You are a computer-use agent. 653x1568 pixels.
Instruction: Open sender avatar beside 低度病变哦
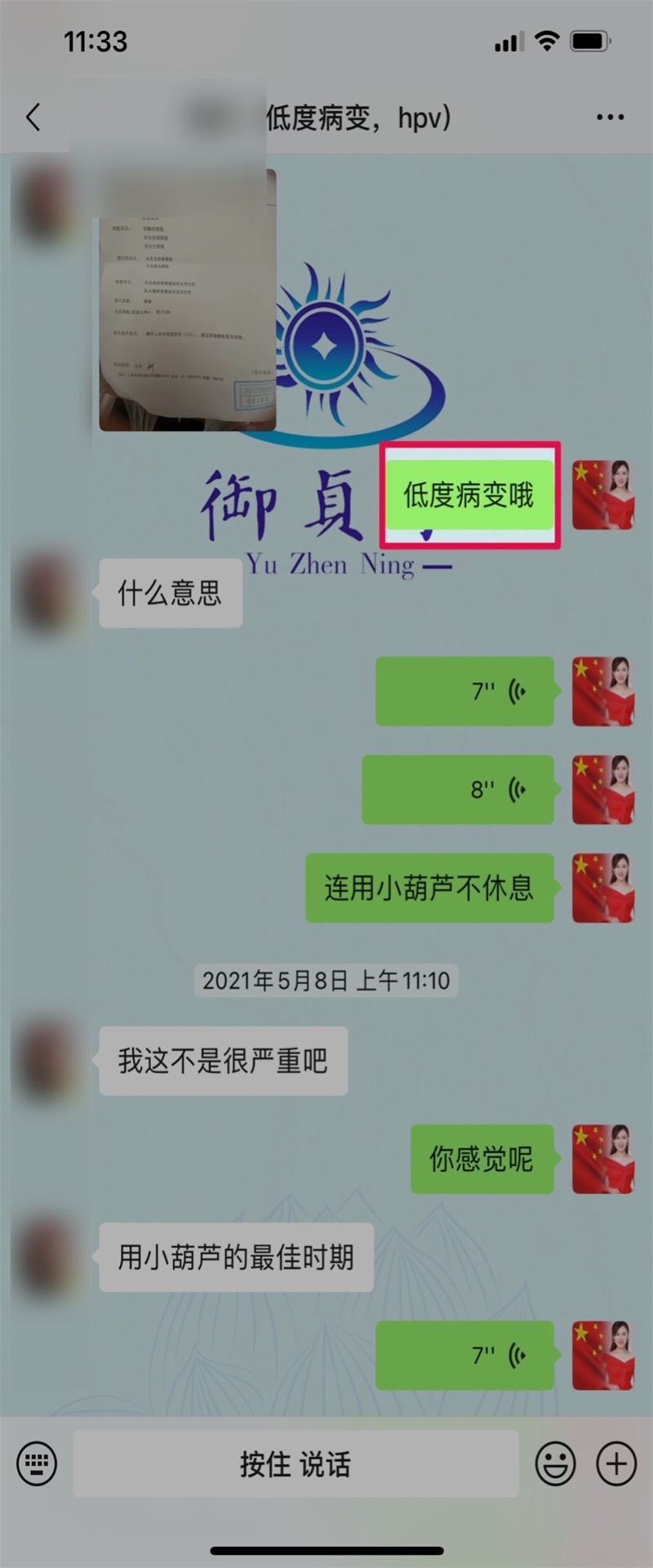point(603,495)
